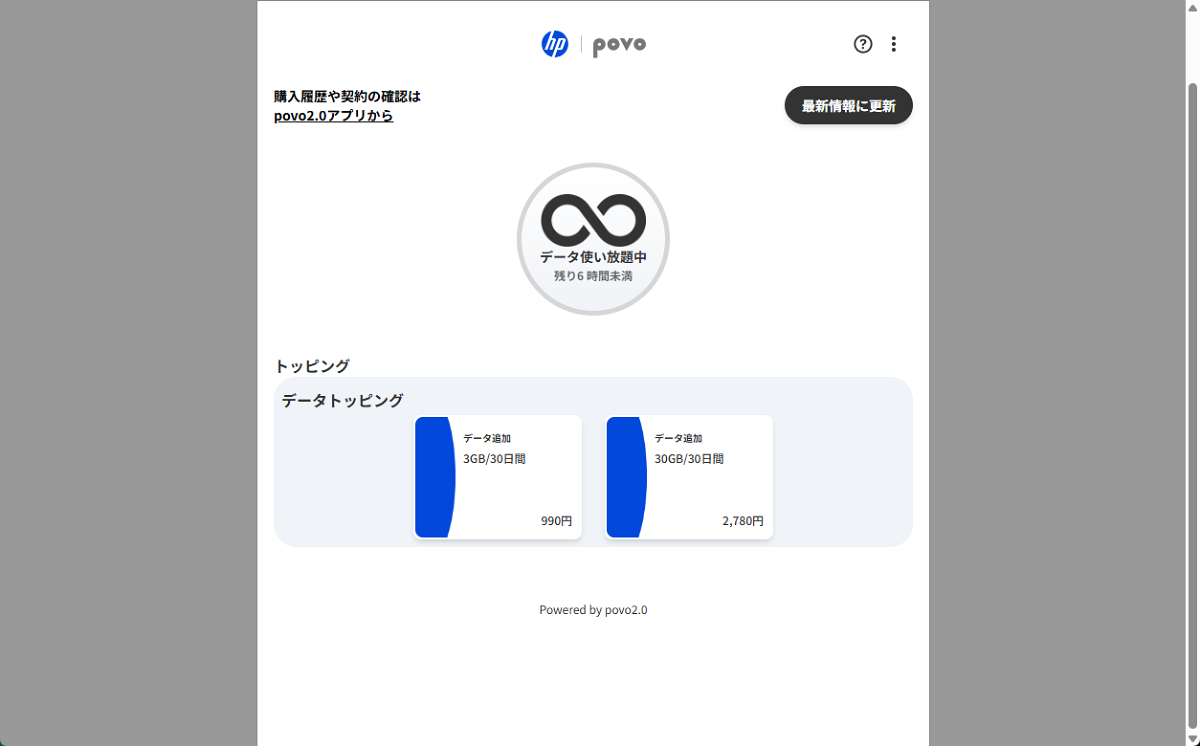Select the 3GB/30日間 data topping card
The height and width of the screenshot is (746, 1200).
[498, 477]
